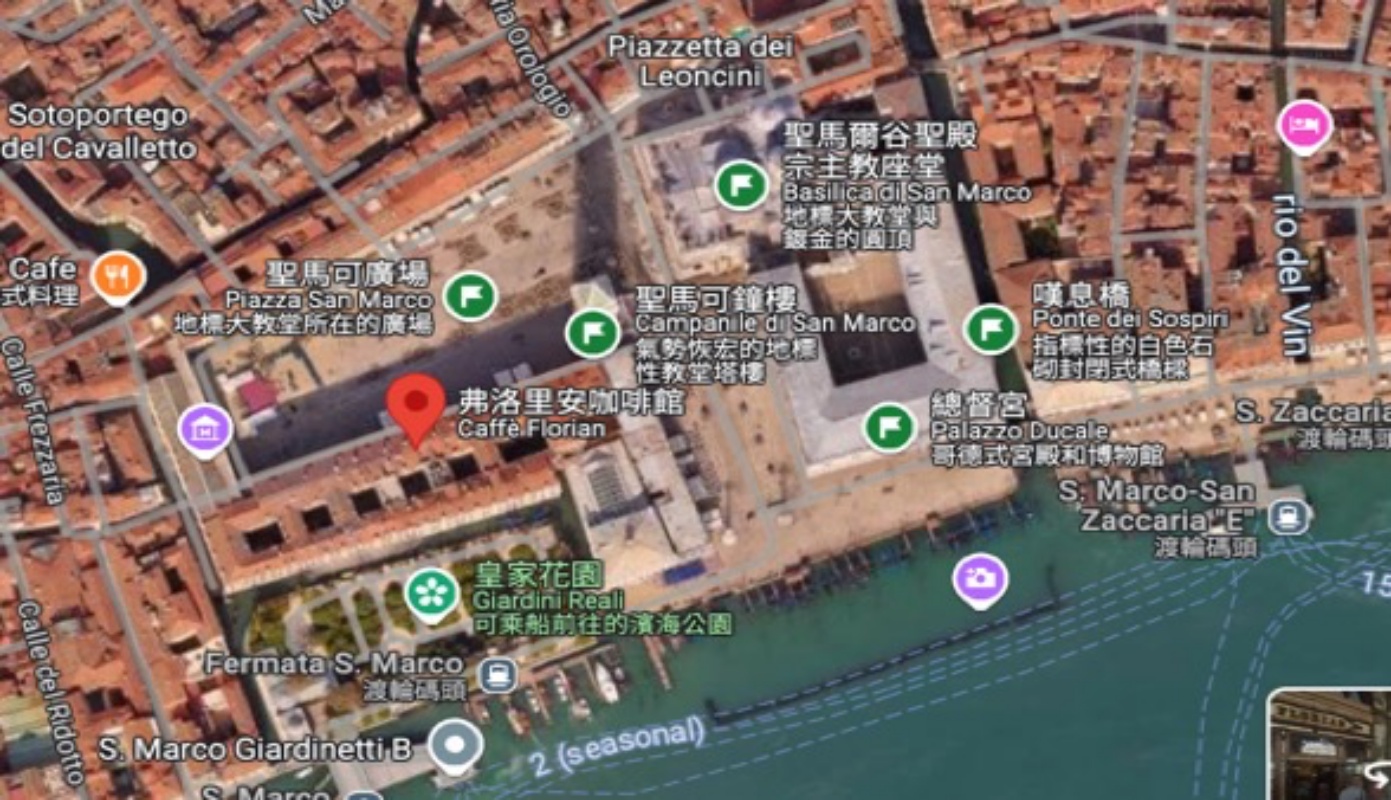The height and width of the screenshot is (800, 1391).
Task: Open the Cafe restaurant marker
Action: coord(118,275)
